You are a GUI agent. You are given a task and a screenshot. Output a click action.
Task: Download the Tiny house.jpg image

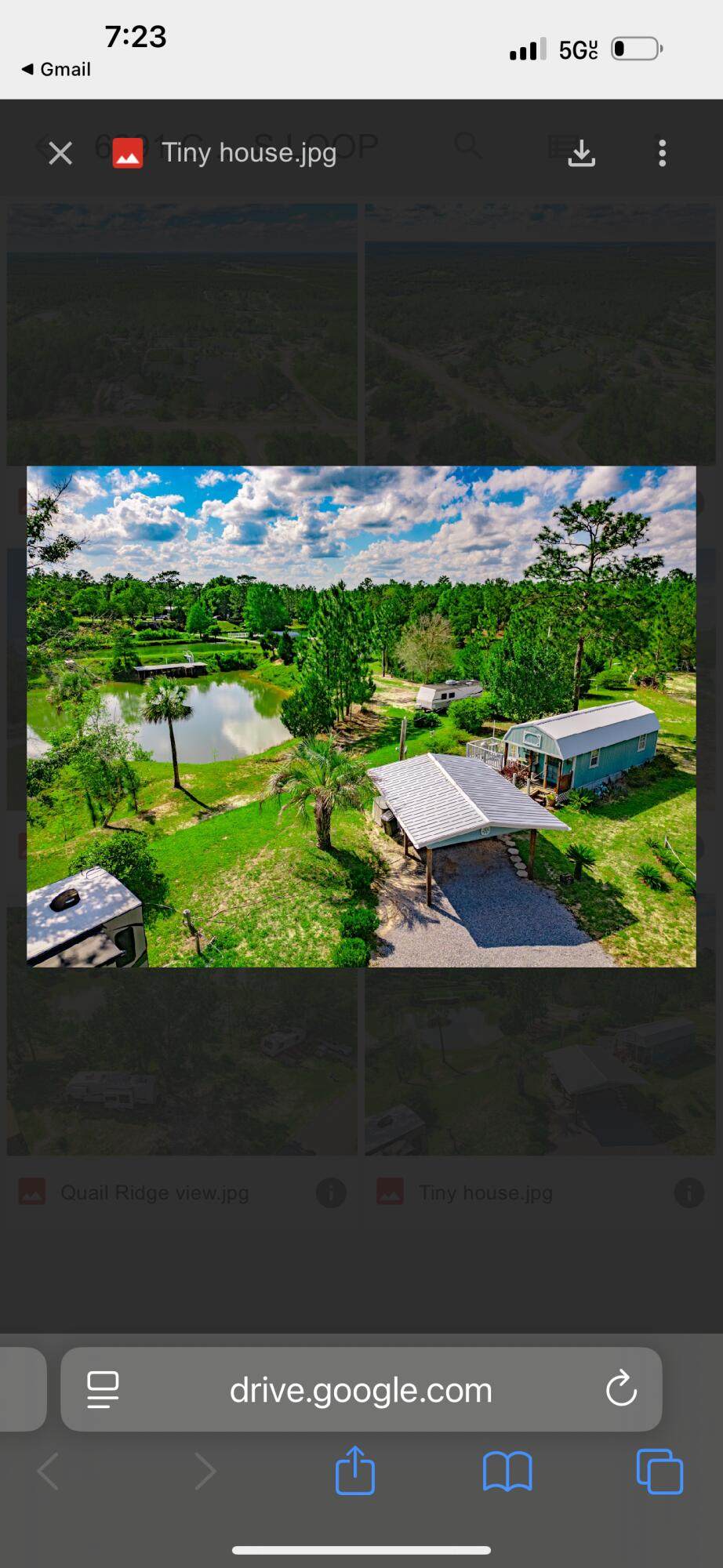[x=581, y=153]
